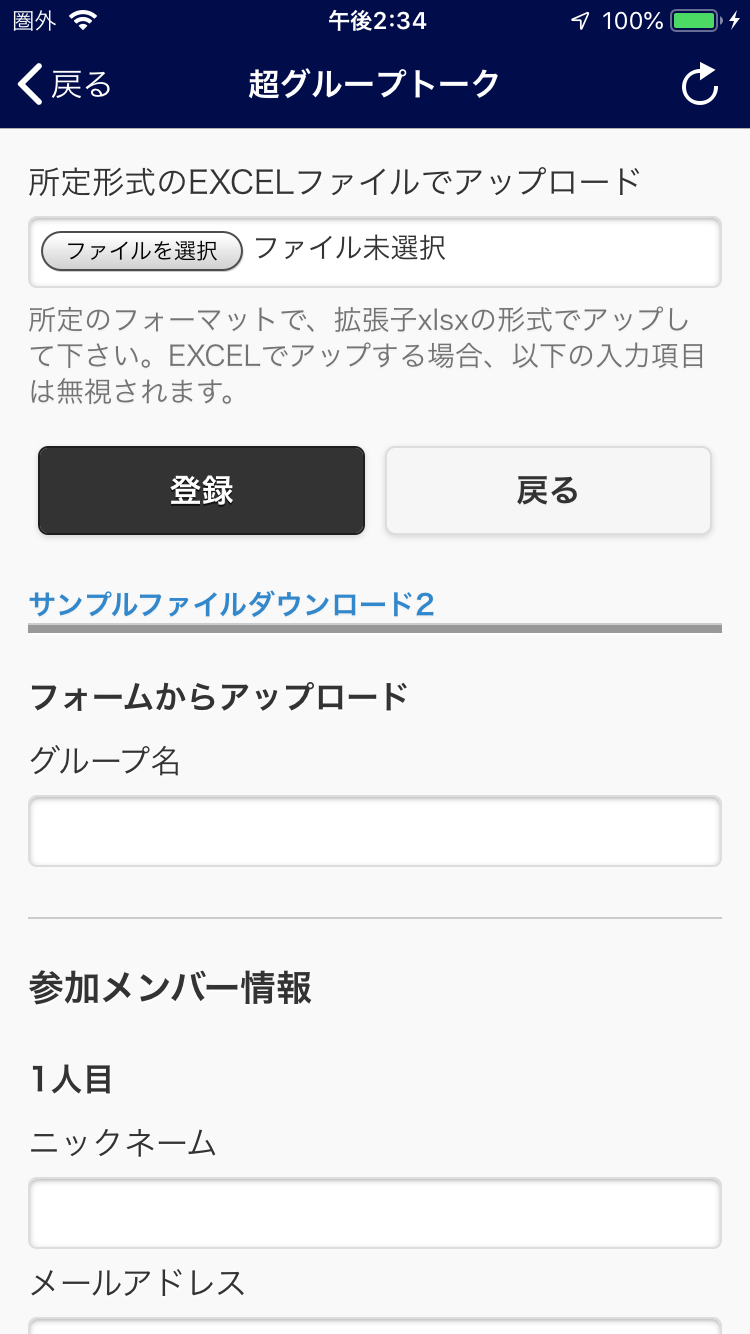Tap the grey 戻る button beside 登録
Screen dimensions: 750x1334
(x=548, y=490)
